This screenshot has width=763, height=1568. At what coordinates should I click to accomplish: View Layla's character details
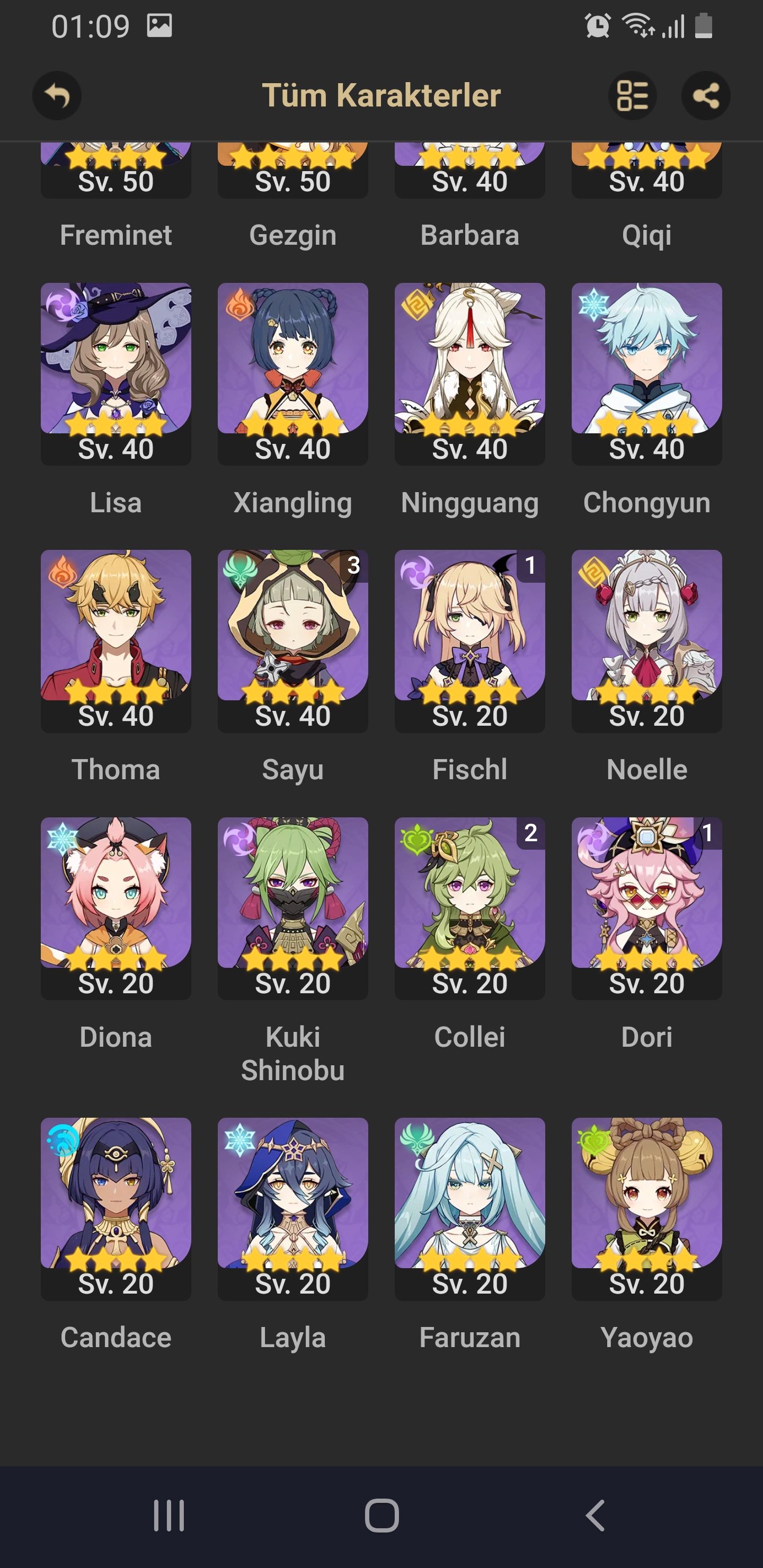[x=292, y=1208]
